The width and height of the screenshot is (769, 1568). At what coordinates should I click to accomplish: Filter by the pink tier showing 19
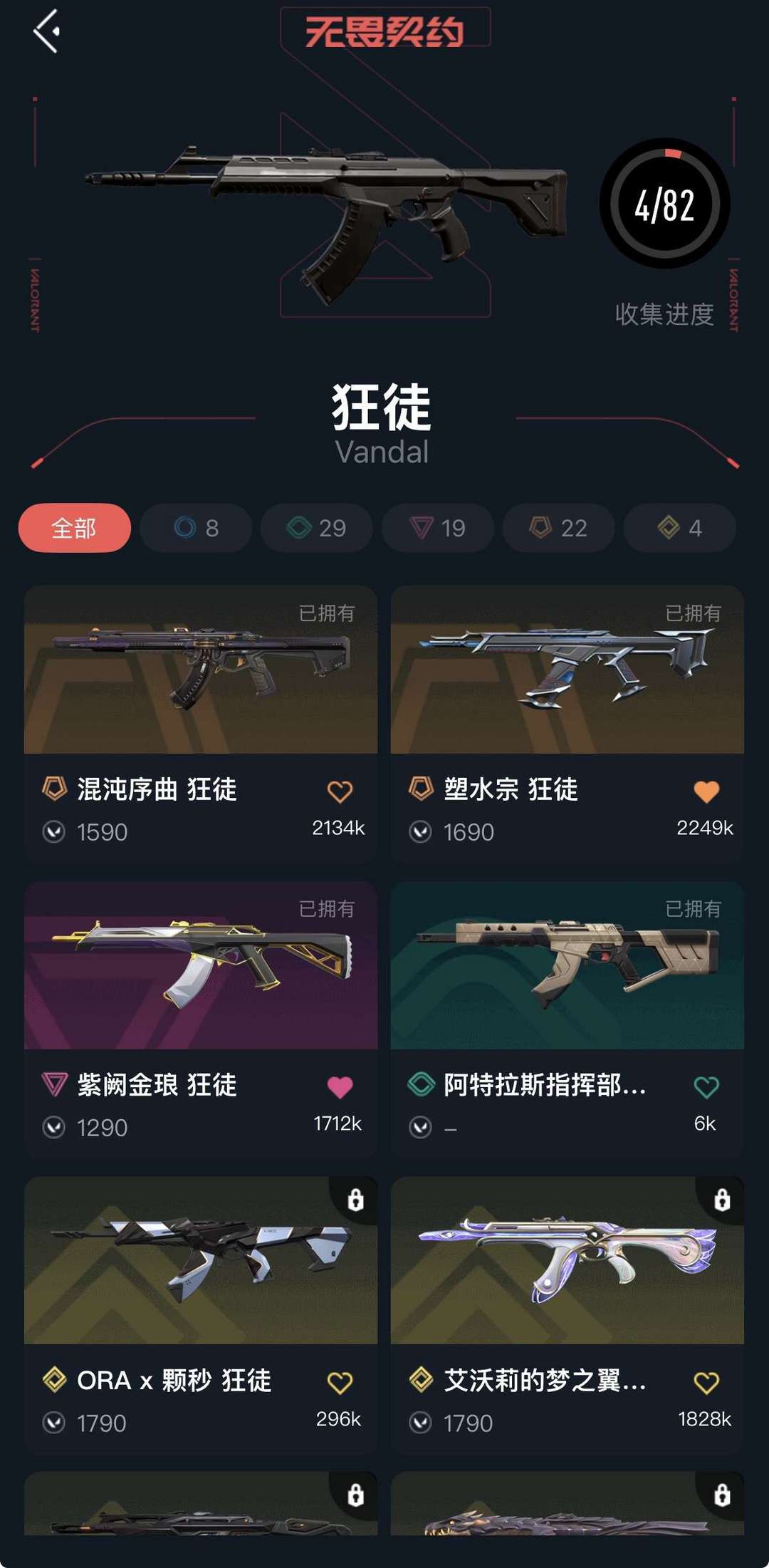(438, 528)
